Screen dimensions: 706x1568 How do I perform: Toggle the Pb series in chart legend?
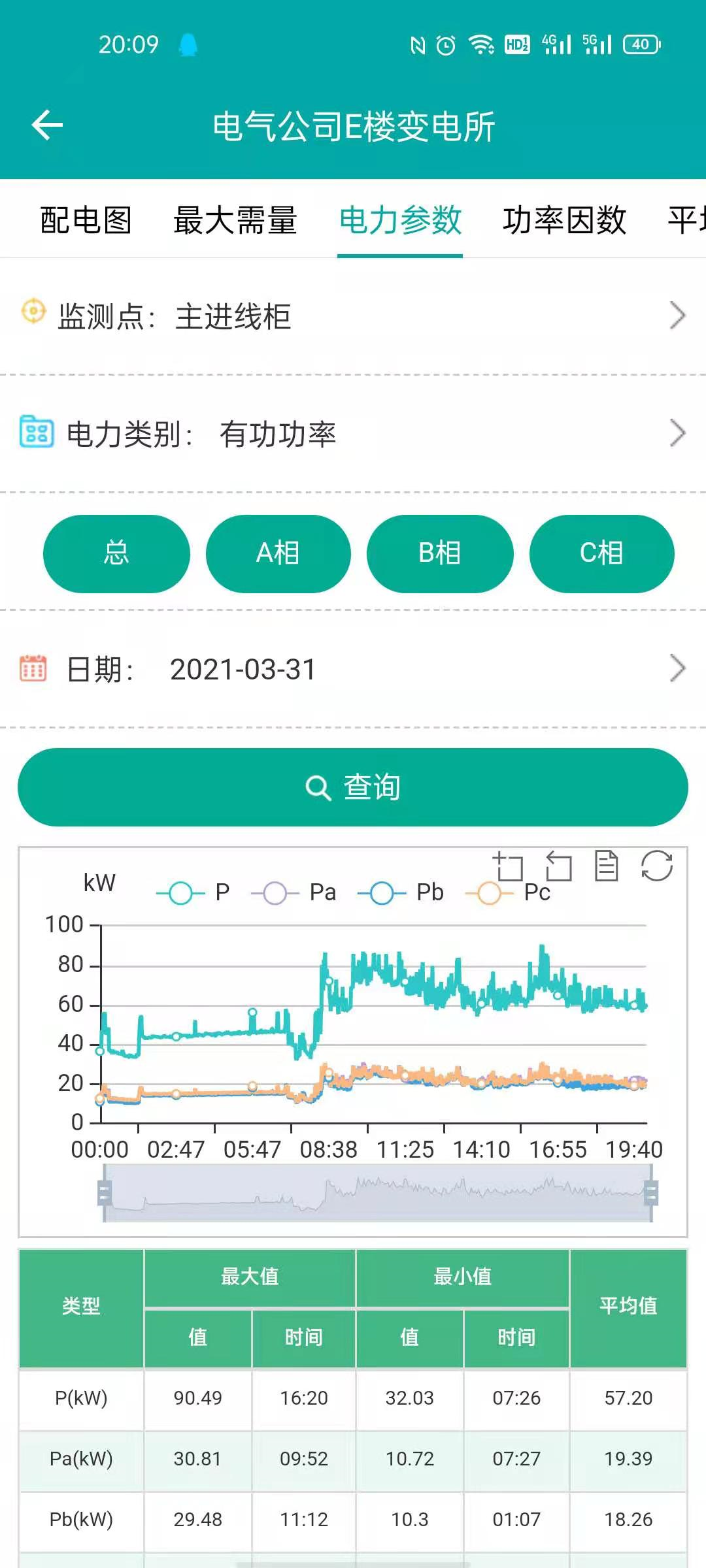pos(400,892)
